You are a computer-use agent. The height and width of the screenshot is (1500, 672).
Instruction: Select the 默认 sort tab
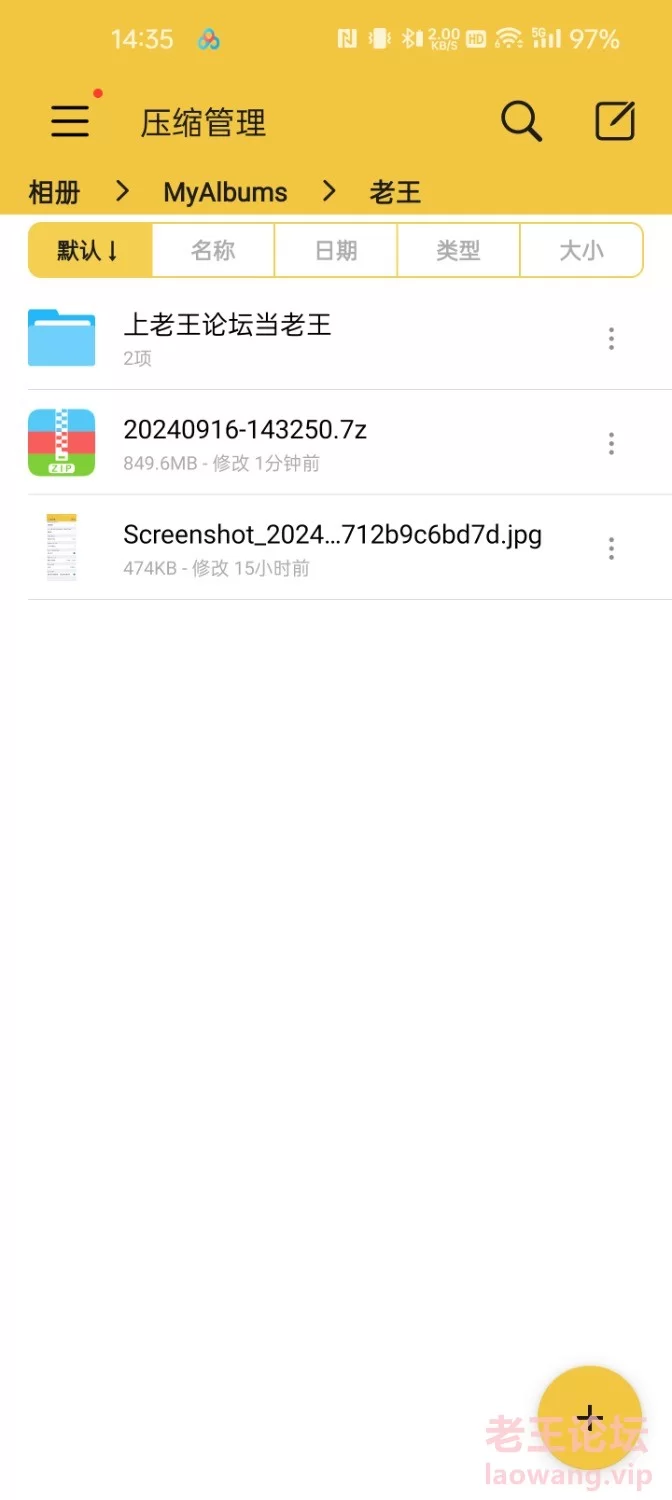point(90,250)
